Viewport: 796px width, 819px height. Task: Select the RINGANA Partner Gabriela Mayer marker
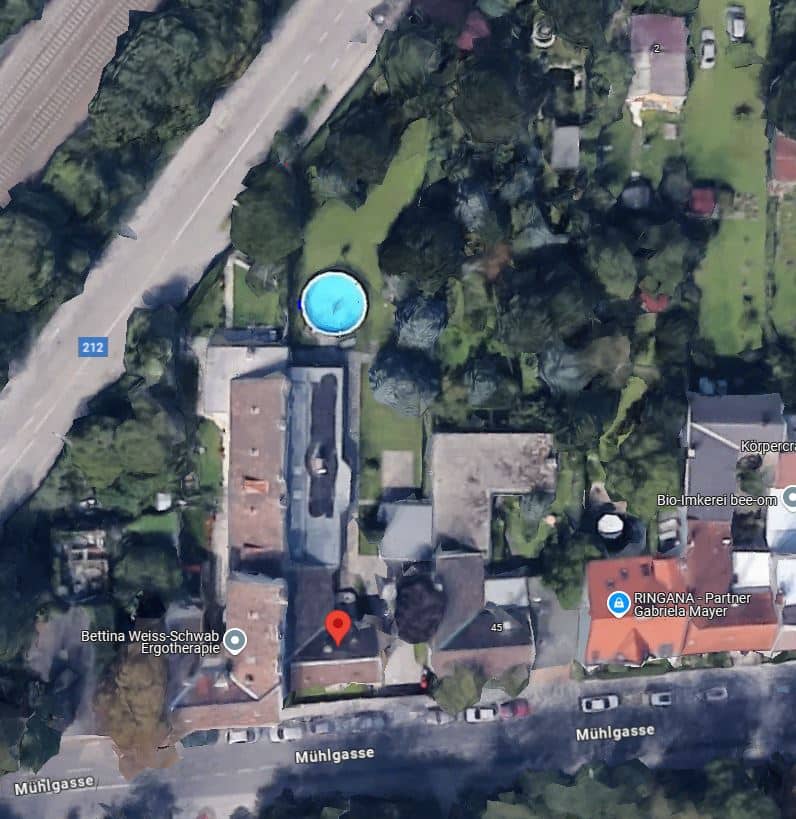click(x=620, y=604)
